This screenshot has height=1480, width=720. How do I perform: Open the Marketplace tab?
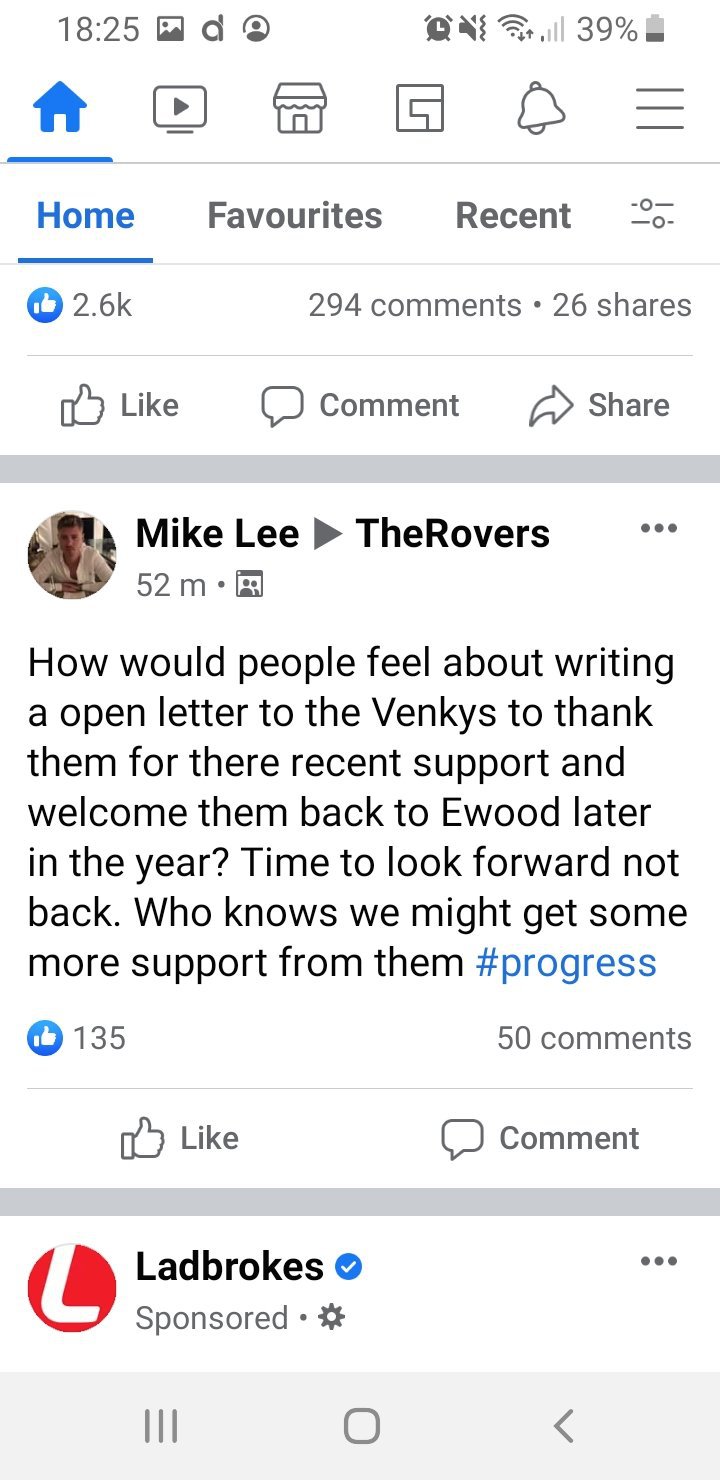tap(300, 108)
